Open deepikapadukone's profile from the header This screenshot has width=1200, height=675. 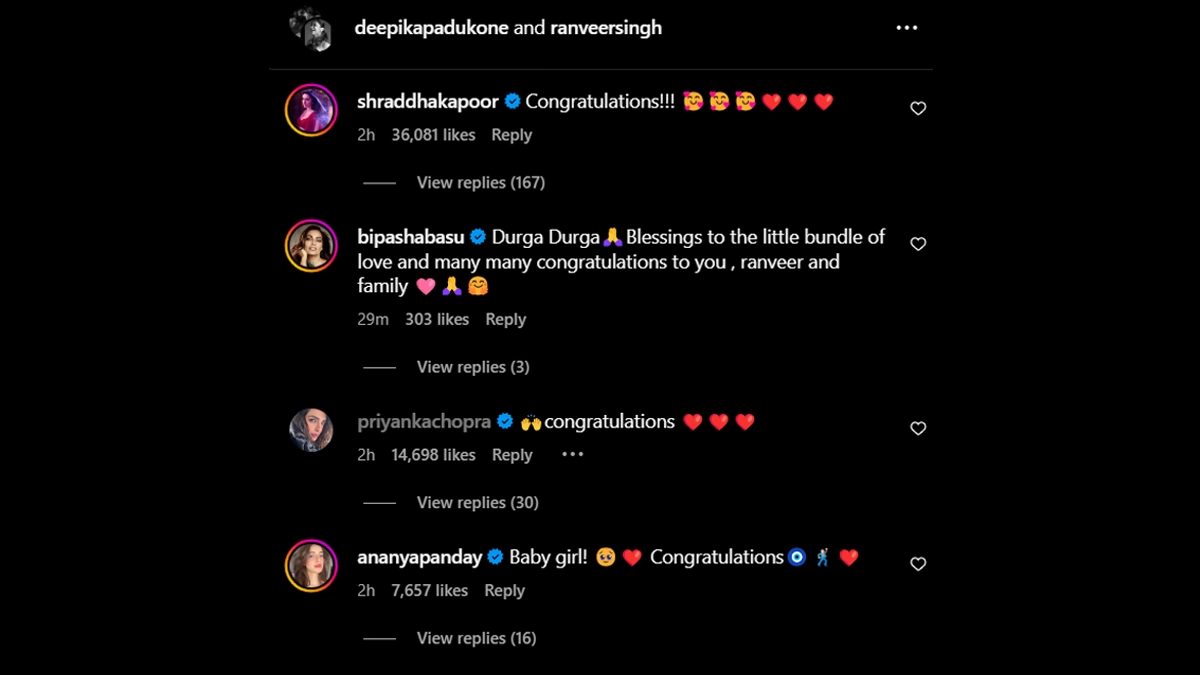431,28
